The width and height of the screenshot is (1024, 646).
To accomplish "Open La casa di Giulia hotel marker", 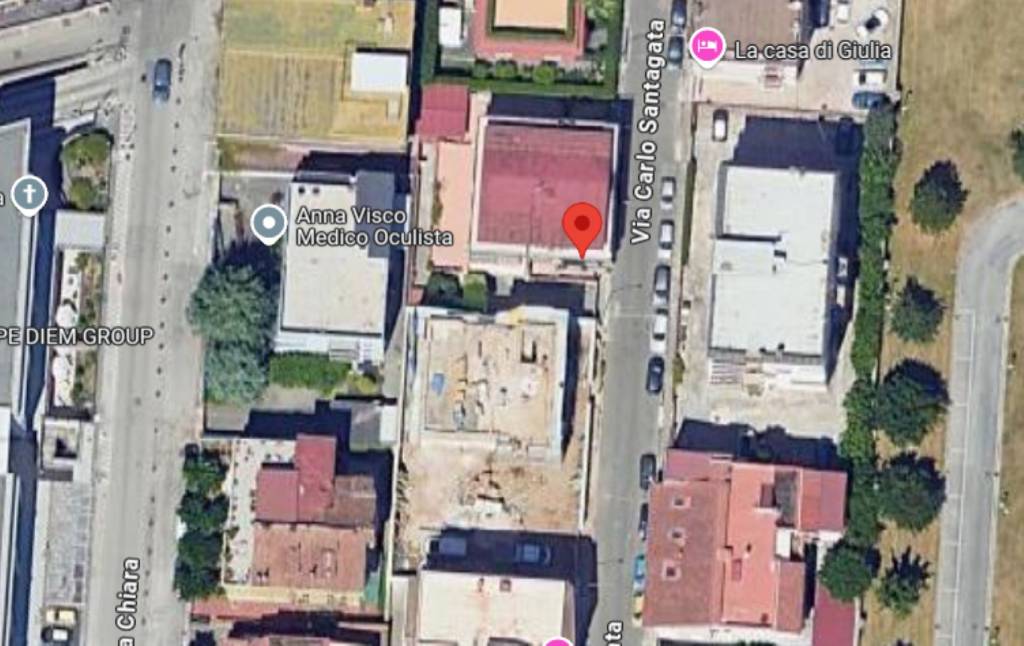I will click(x=708, y=48).
